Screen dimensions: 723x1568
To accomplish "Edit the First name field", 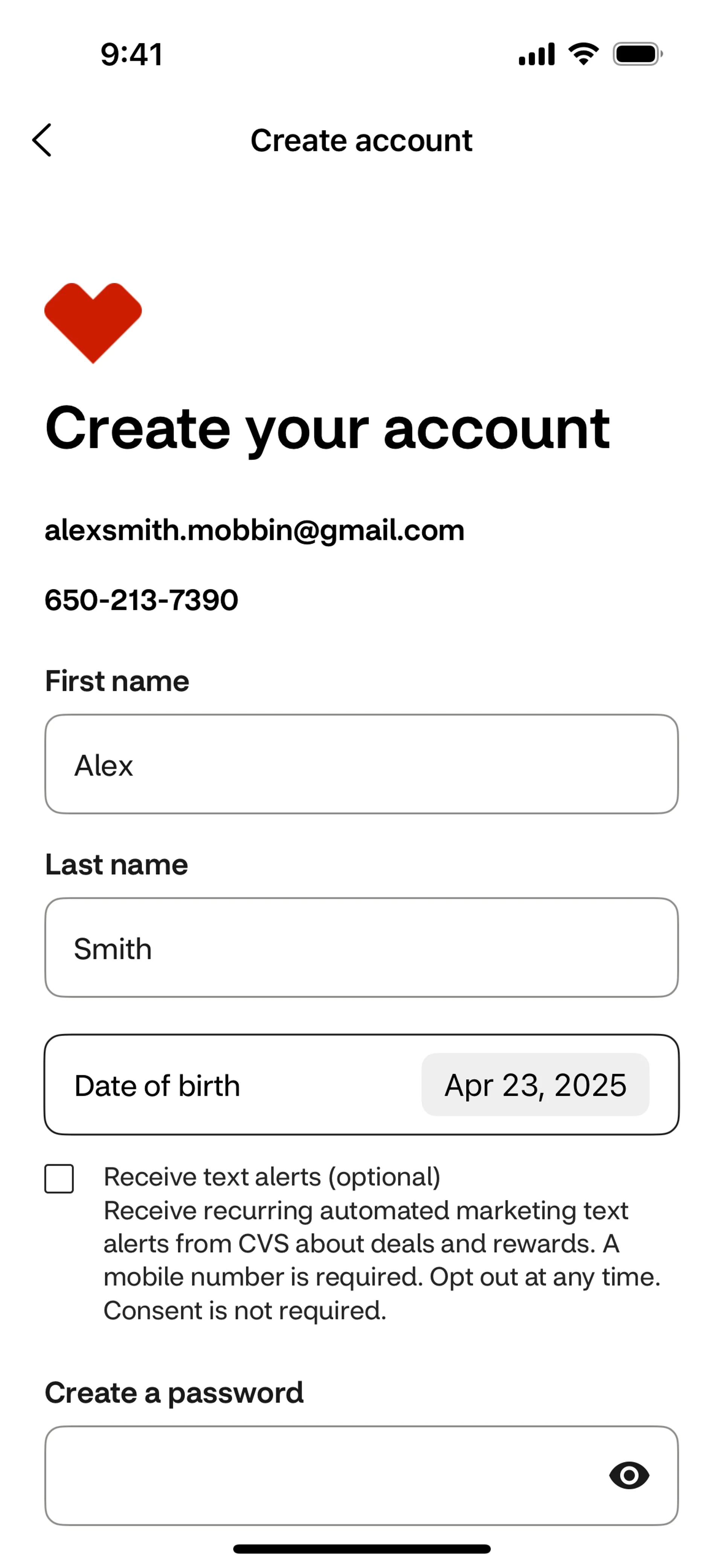I will [361, 764].
